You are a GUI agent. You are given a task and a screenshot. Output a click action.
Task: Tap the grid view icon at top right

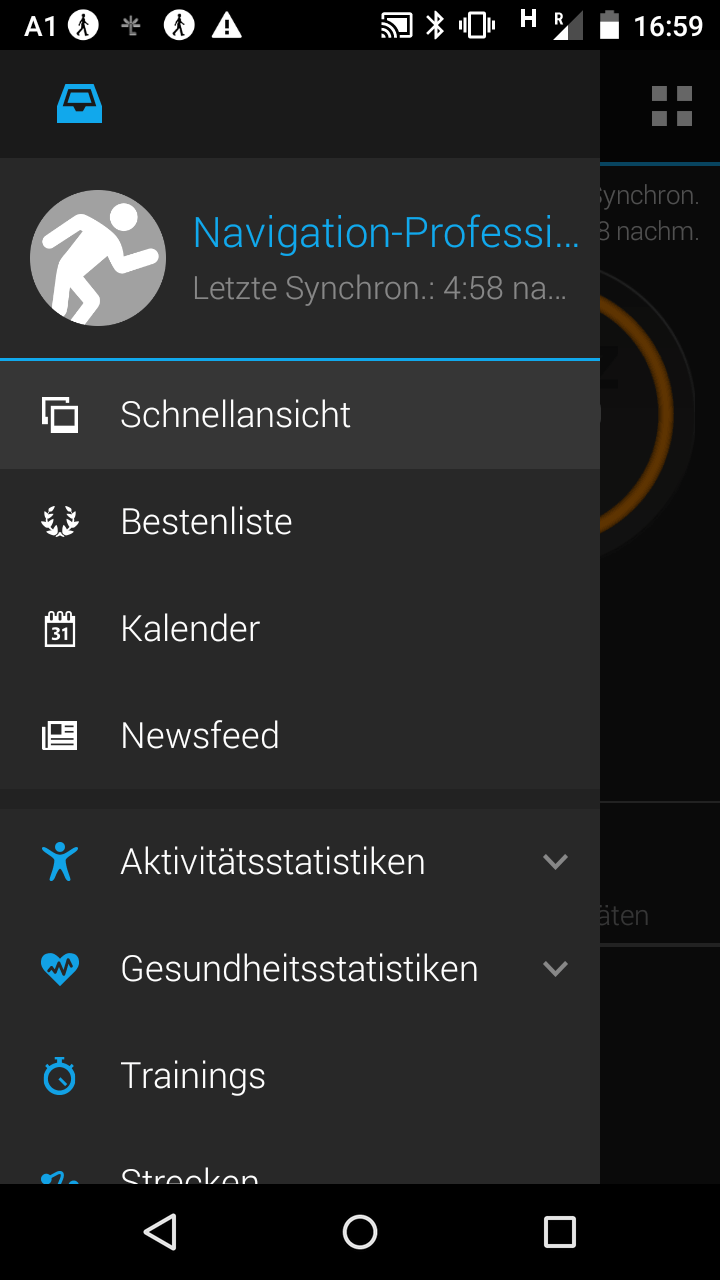click(672, 106)
